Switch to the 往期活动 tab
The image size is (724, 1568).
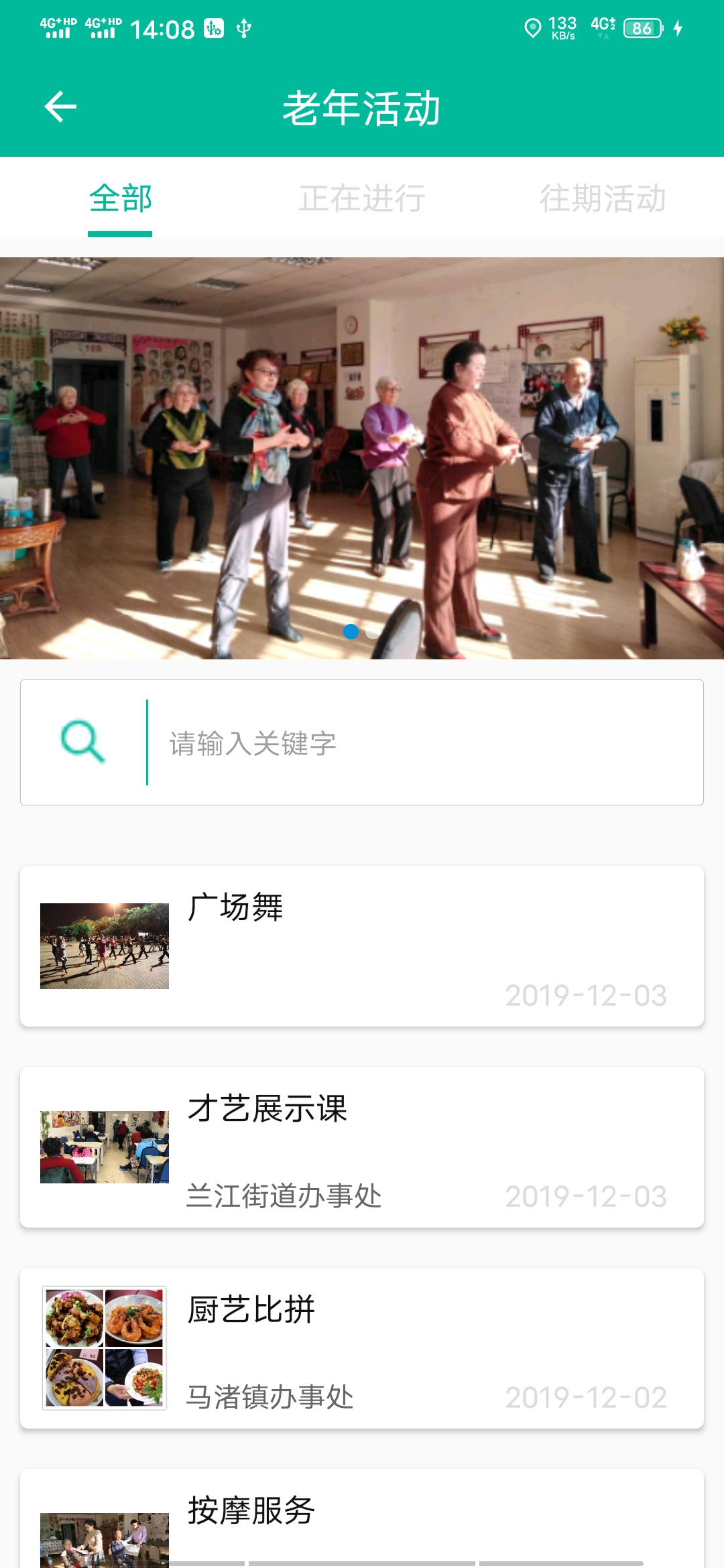click(x=602, y=198)
